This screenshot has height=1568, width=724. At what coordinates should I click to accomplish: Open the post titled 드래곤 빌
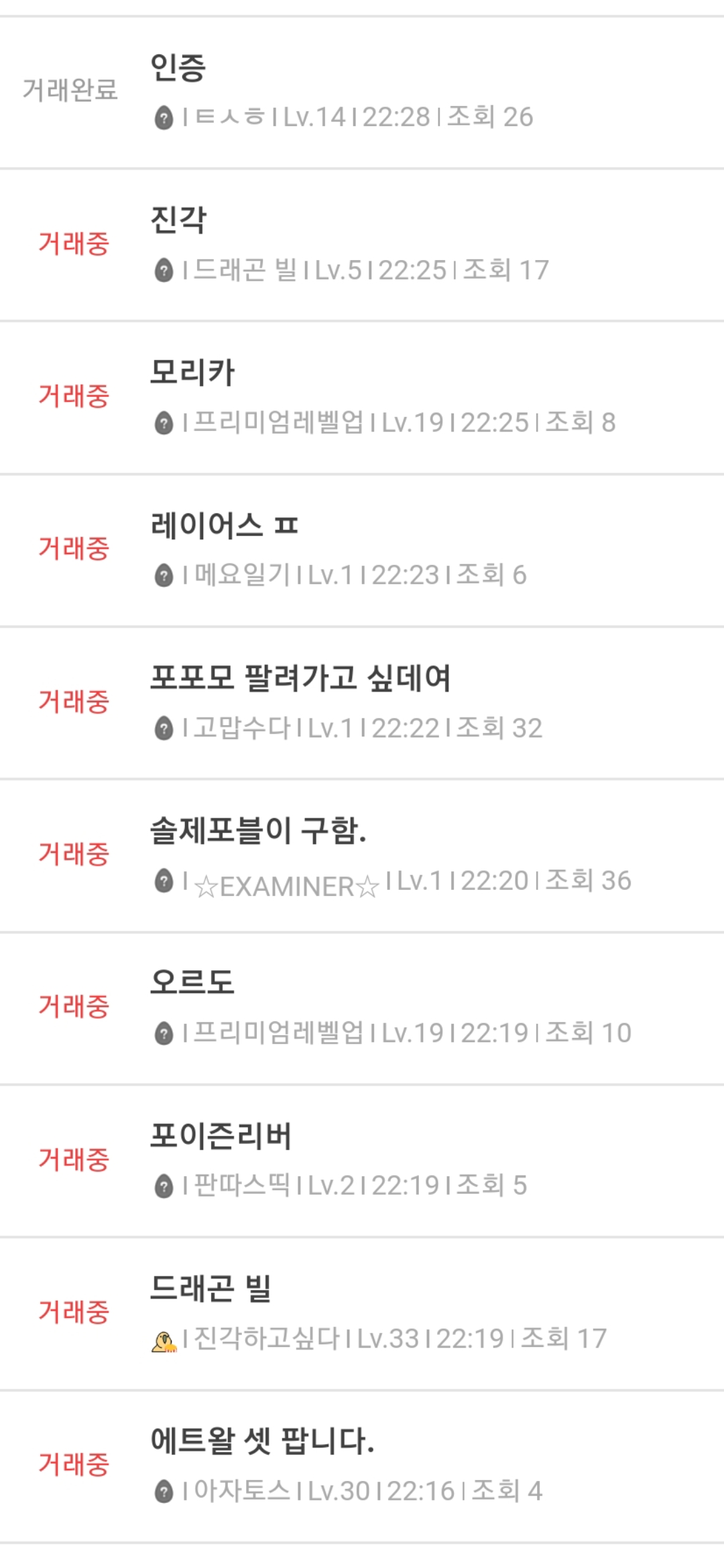click(210, 1289)
